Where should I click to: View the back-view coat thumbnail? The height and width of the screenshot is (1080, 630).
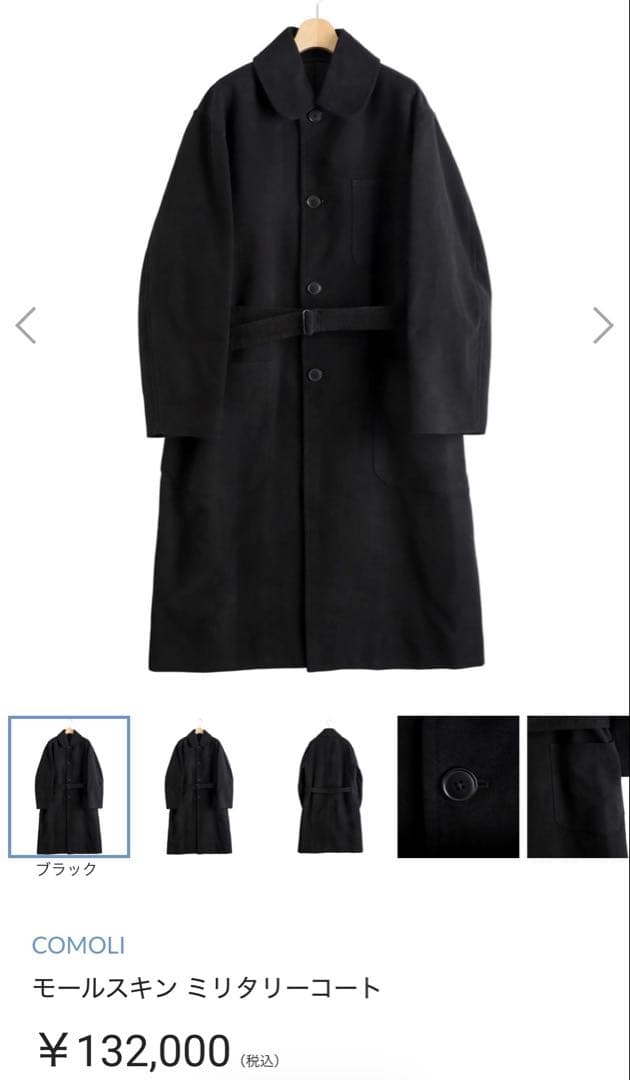coord(329,787)
